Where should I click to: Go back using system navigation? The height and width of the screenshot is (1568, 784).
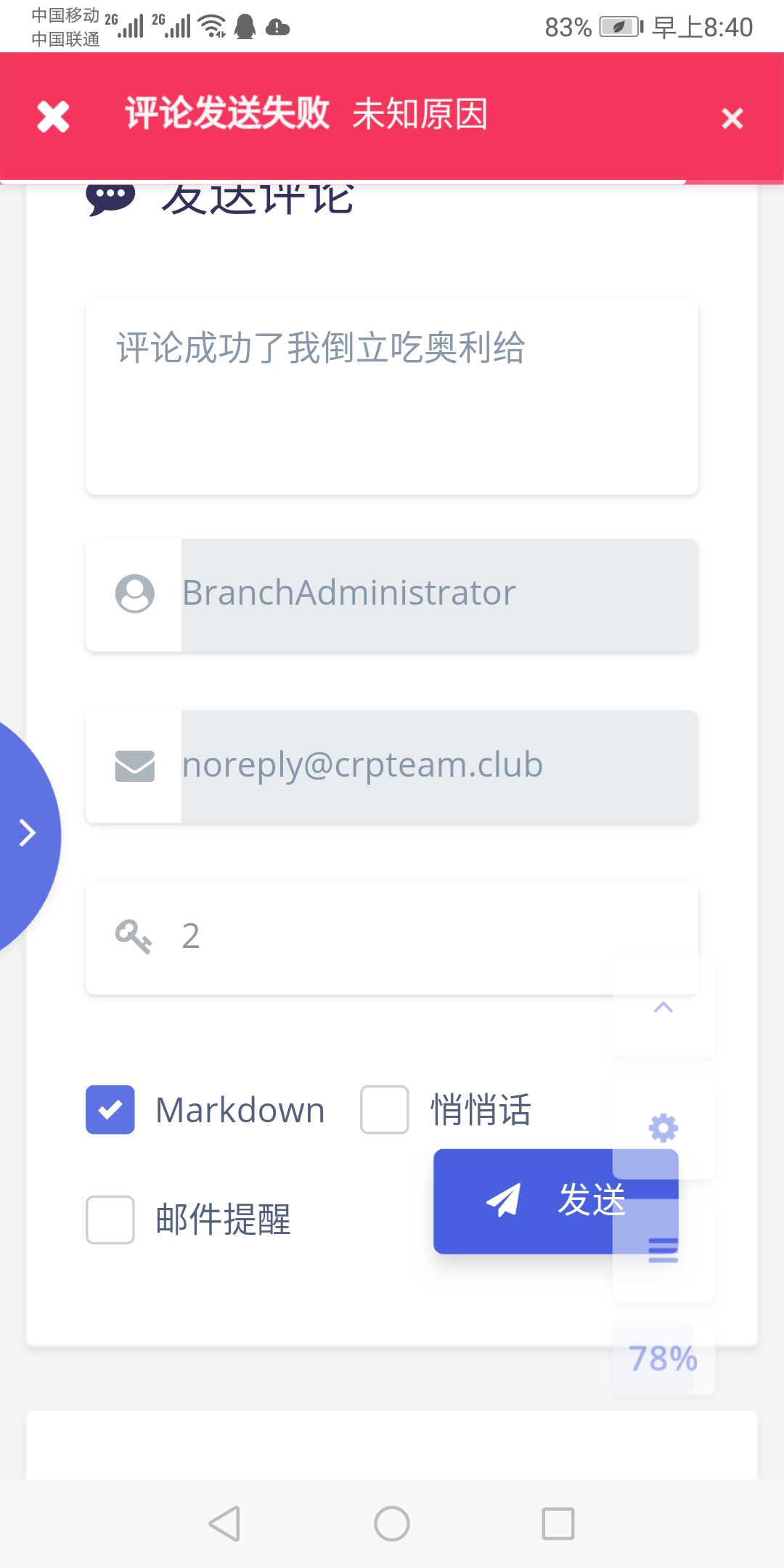click(x=225, y=1523)
